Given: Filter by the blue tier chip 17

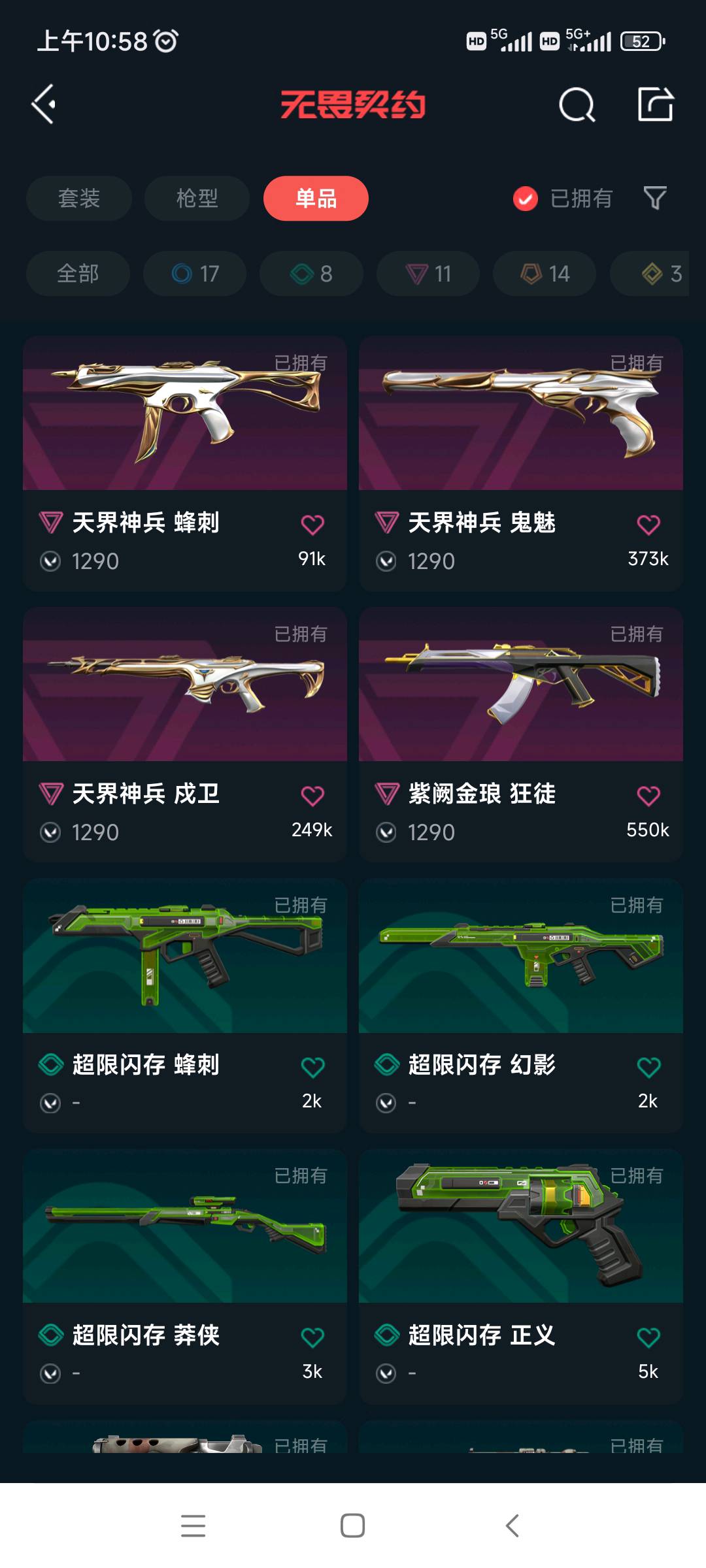Looking at the screenshot, I should 195,274.
